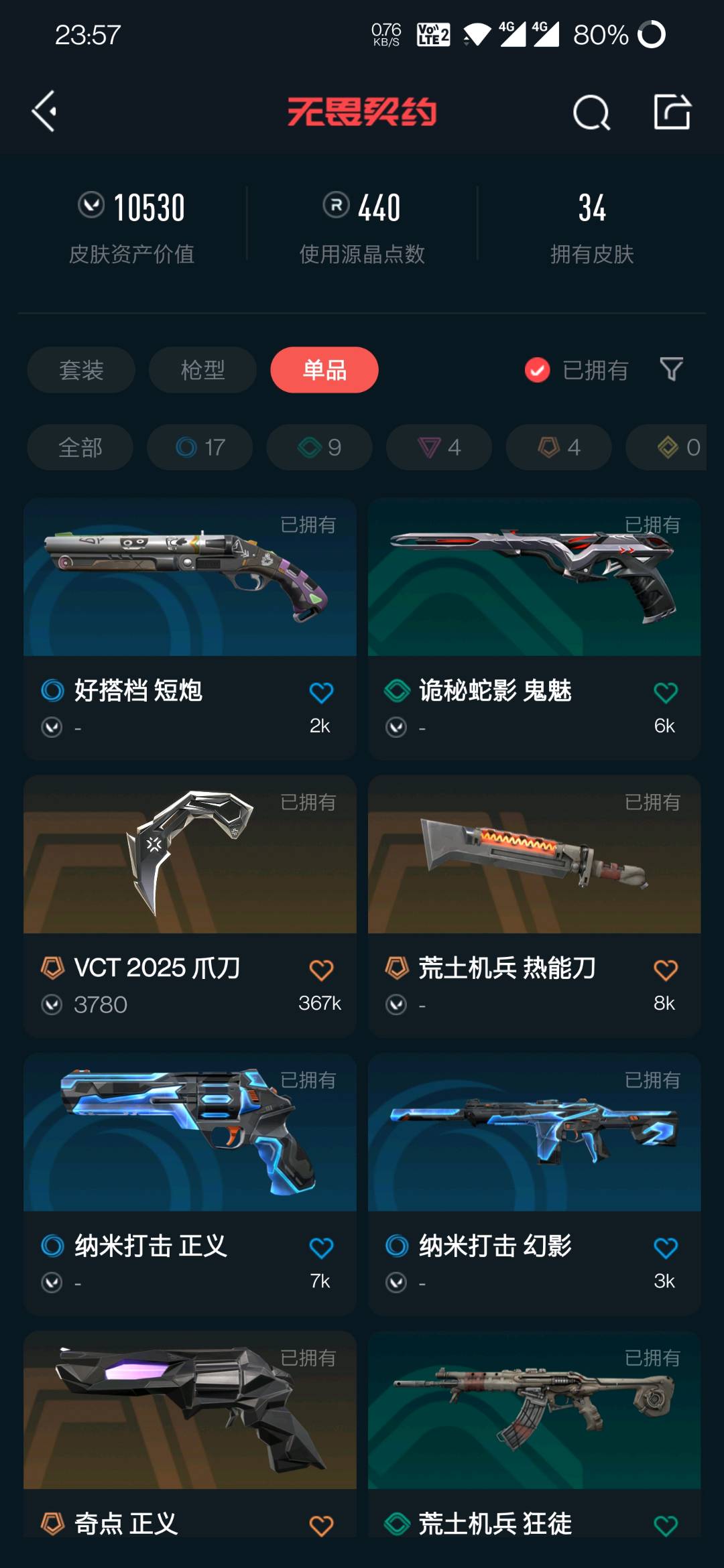Tap the share icon in header
Image resolution: width=724 pixels, height=1568 pixels.
[x=672, y=111]
